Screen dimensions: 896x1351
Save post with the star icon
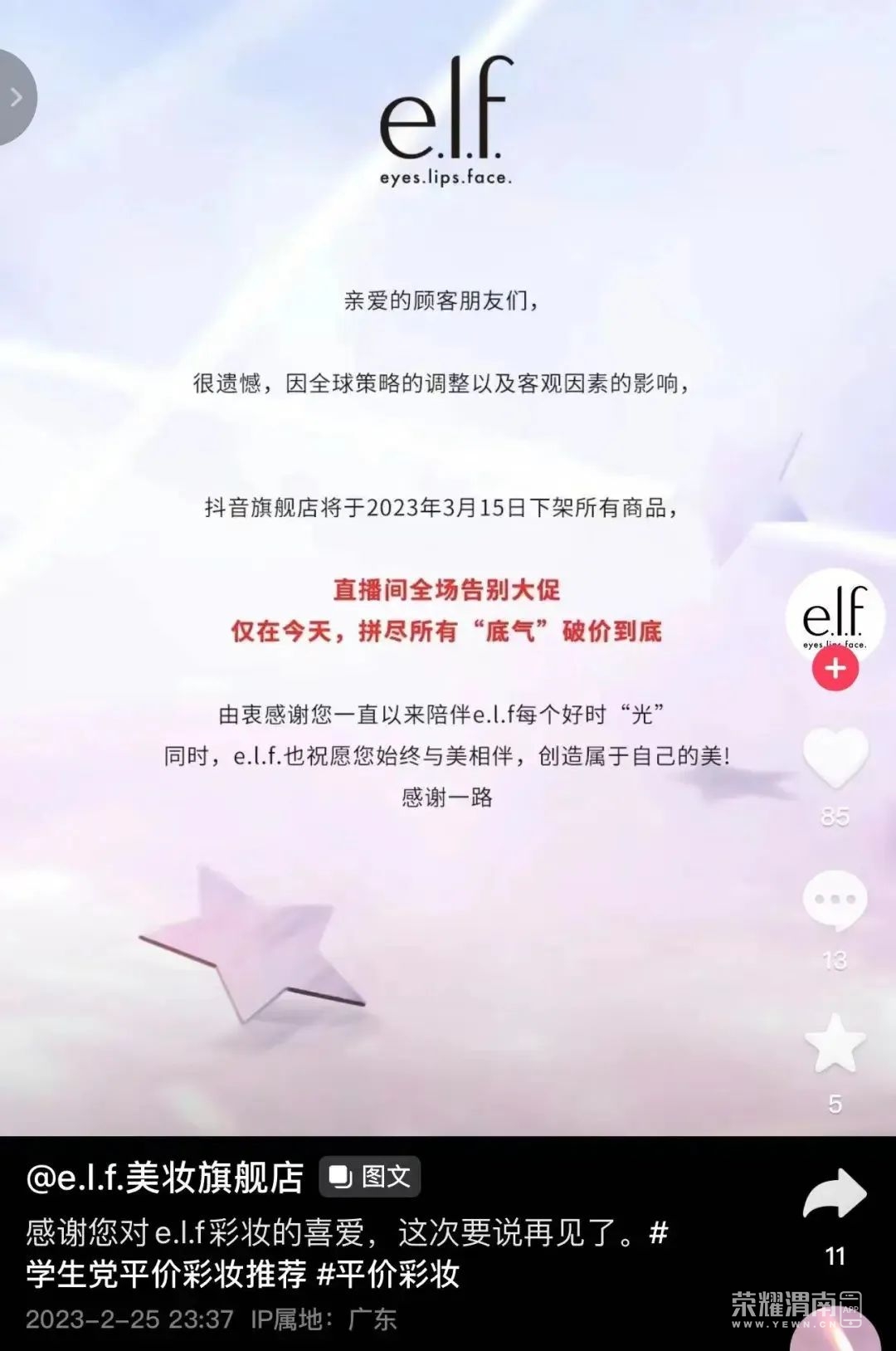[835, 1044]
